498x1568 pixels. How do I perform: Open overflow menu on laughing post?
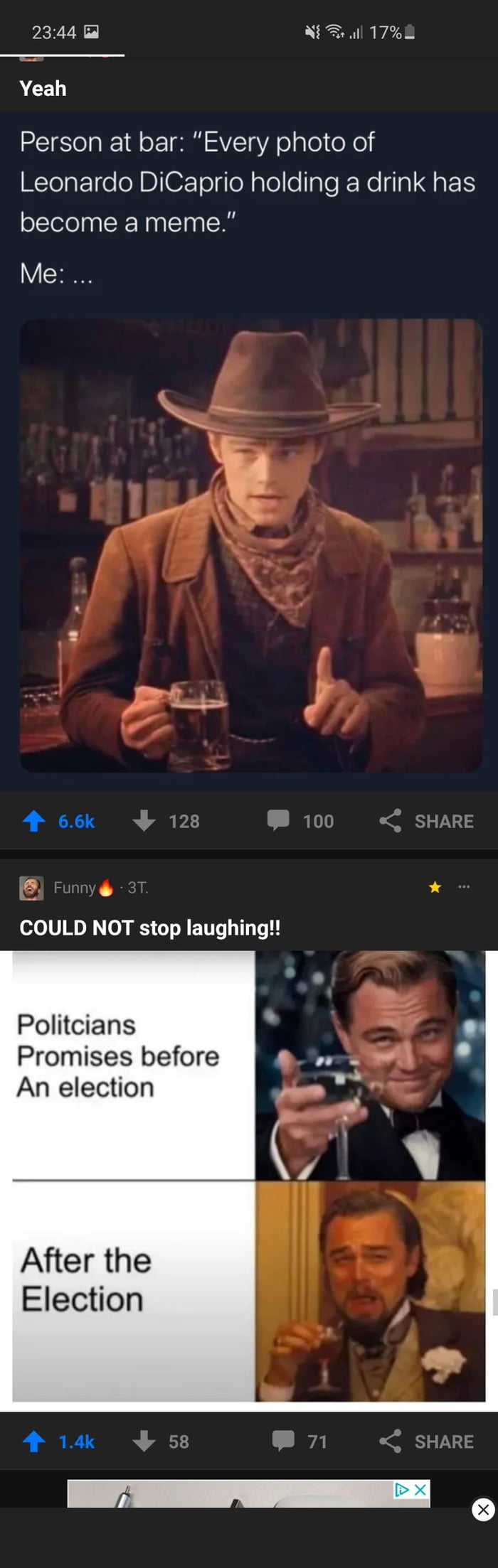464,887
